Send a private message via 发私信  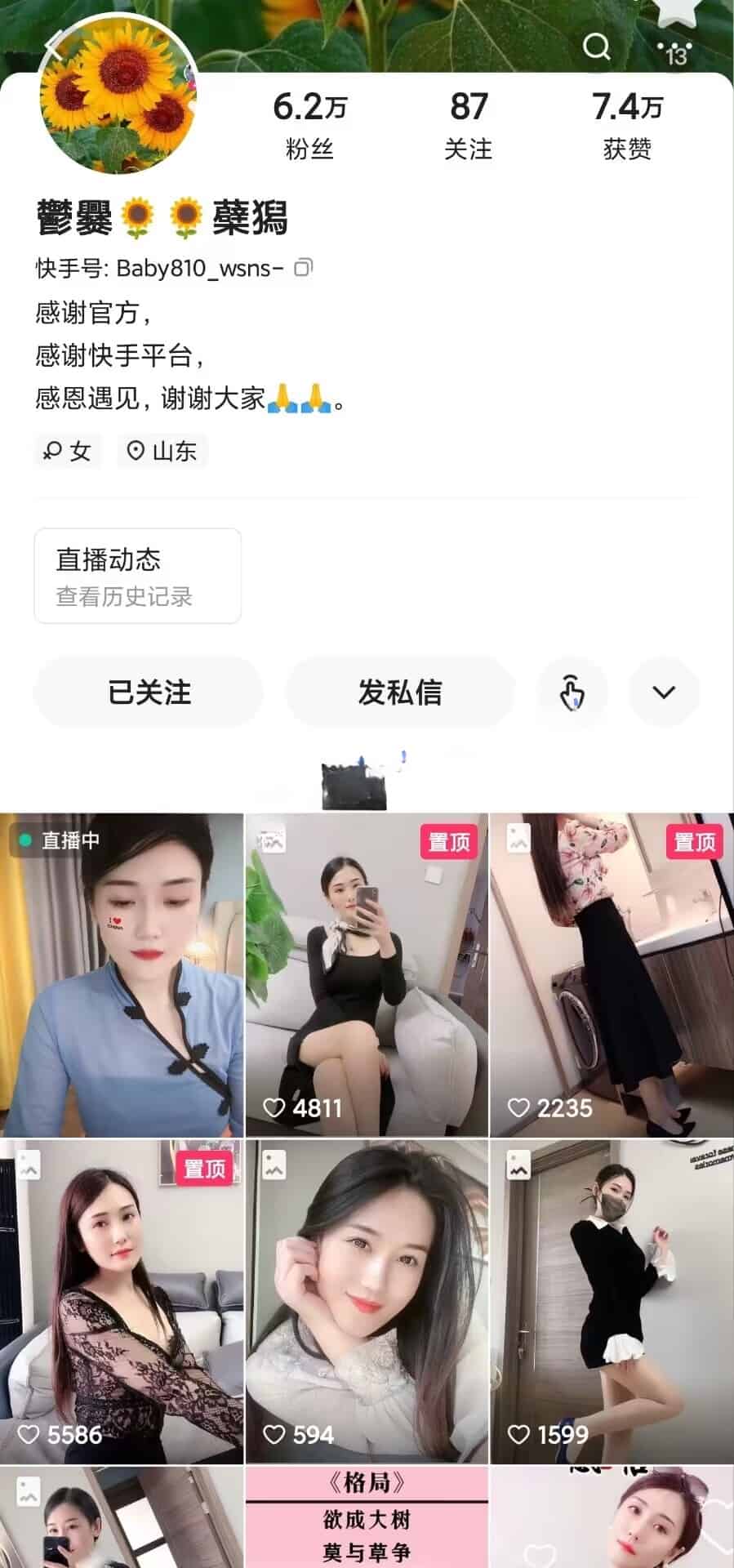(399, 693)
